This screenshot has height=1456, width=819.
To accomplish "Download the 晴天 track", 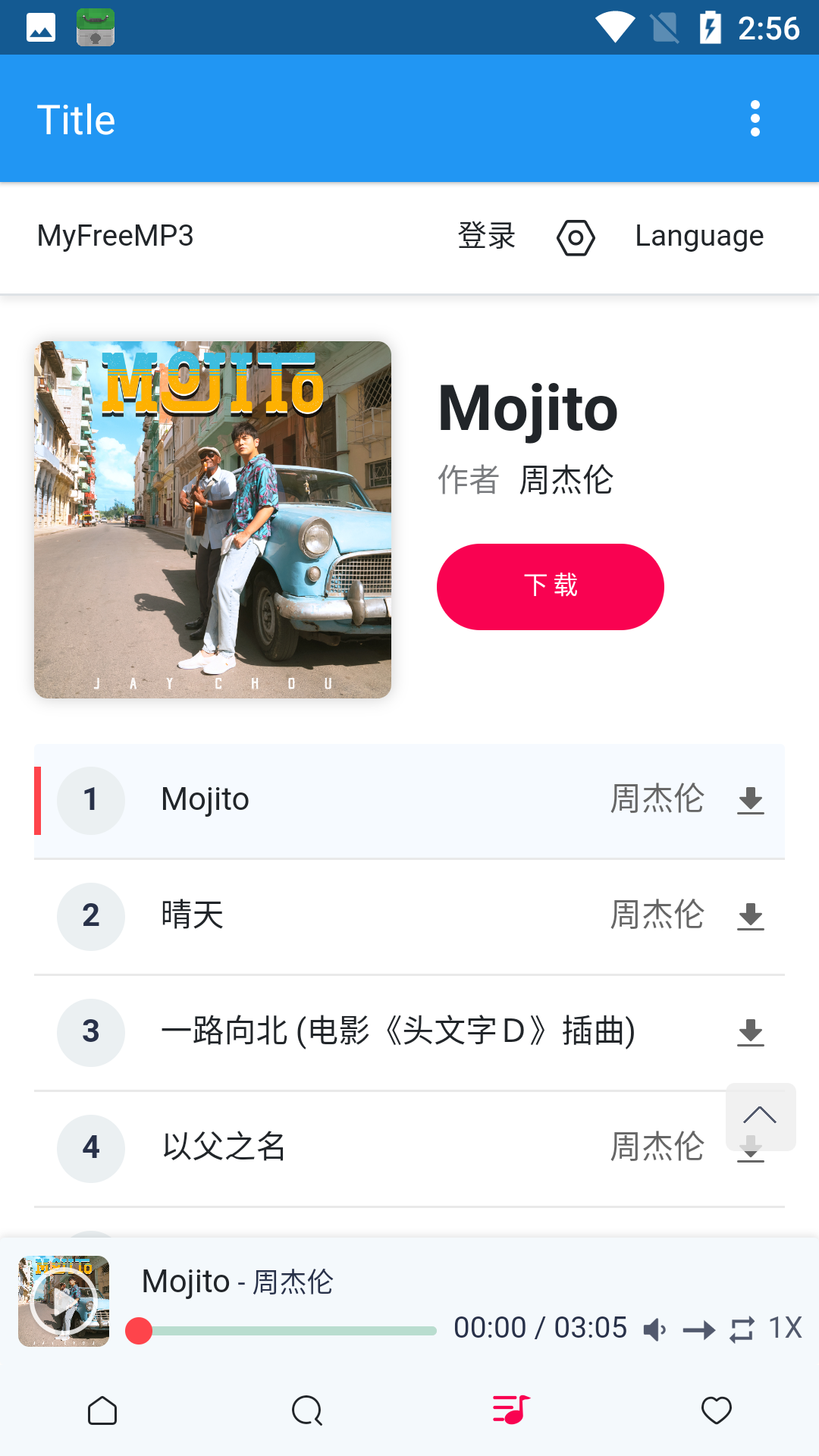I will [750, 917].
